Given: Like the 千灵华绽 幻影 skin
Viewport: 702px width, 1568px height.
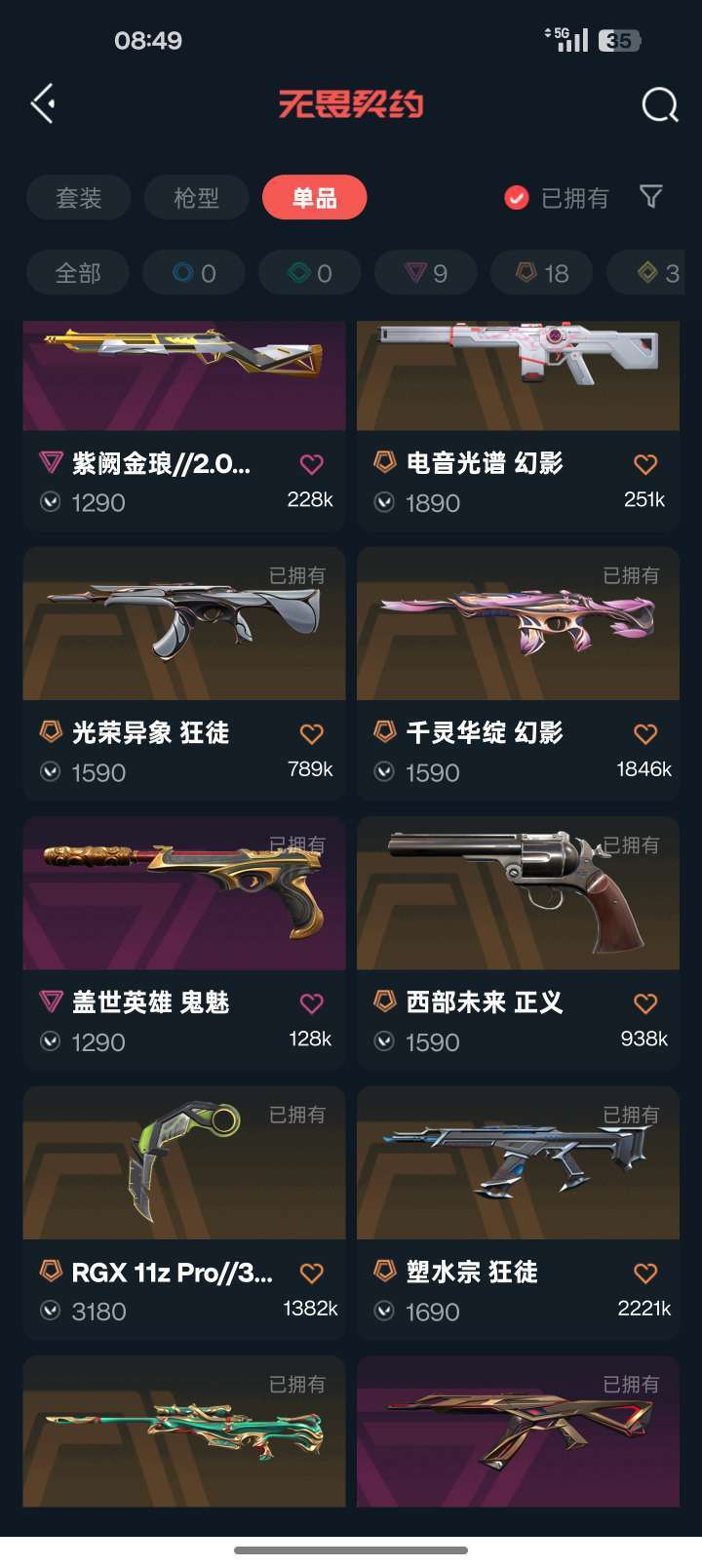Looking at the screenshot, I should 645,734.
